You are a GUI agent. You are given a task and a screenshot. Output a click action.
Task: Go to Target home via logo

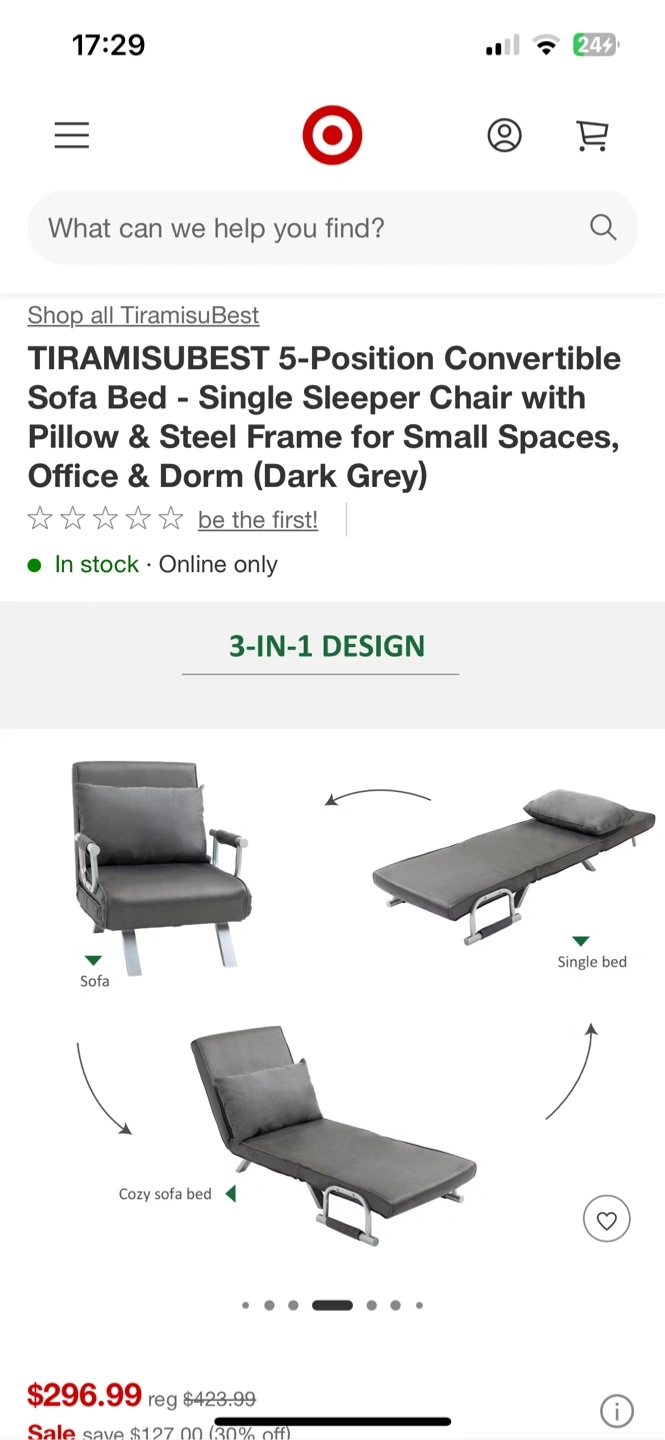point(332,135)
